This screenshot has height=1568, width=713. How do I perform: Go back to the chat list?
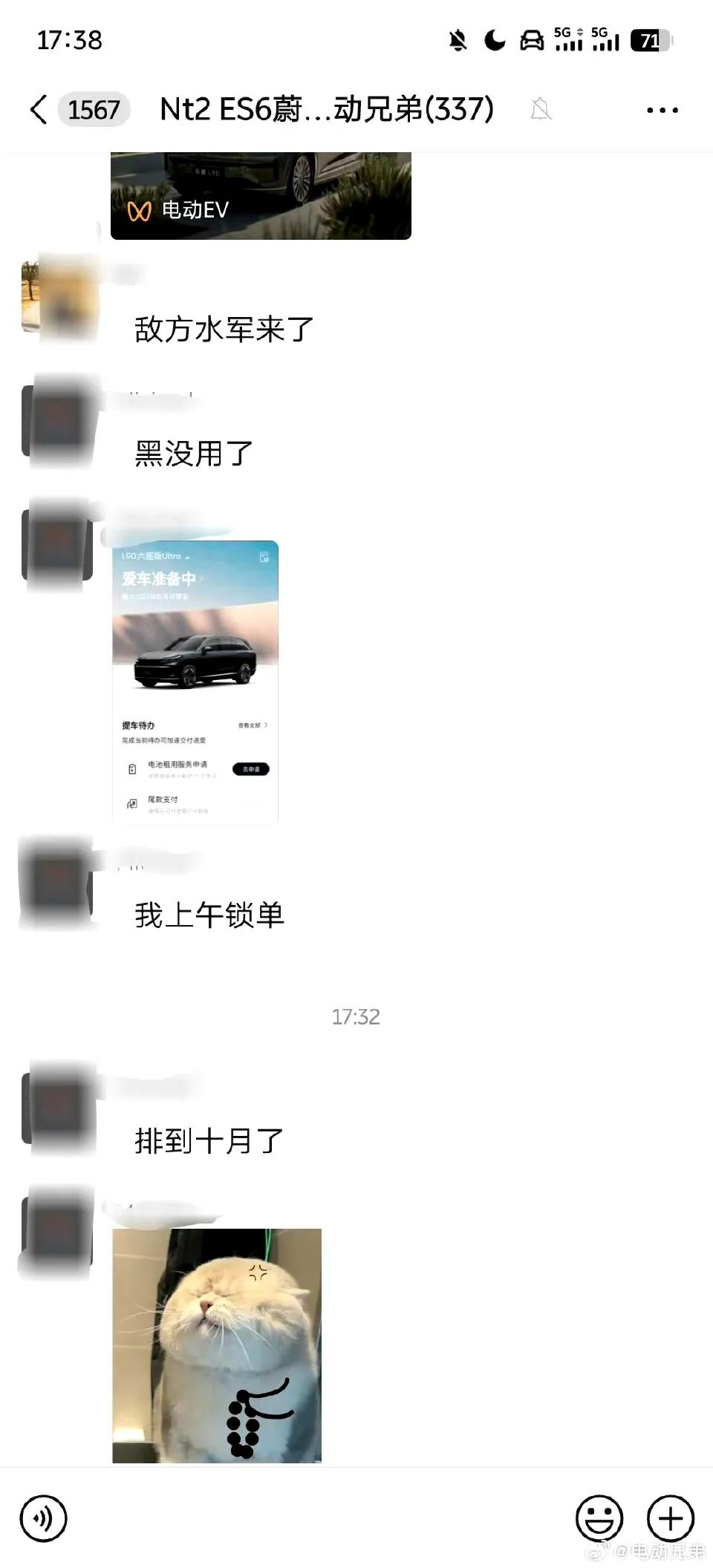click(x=39, y=110)
